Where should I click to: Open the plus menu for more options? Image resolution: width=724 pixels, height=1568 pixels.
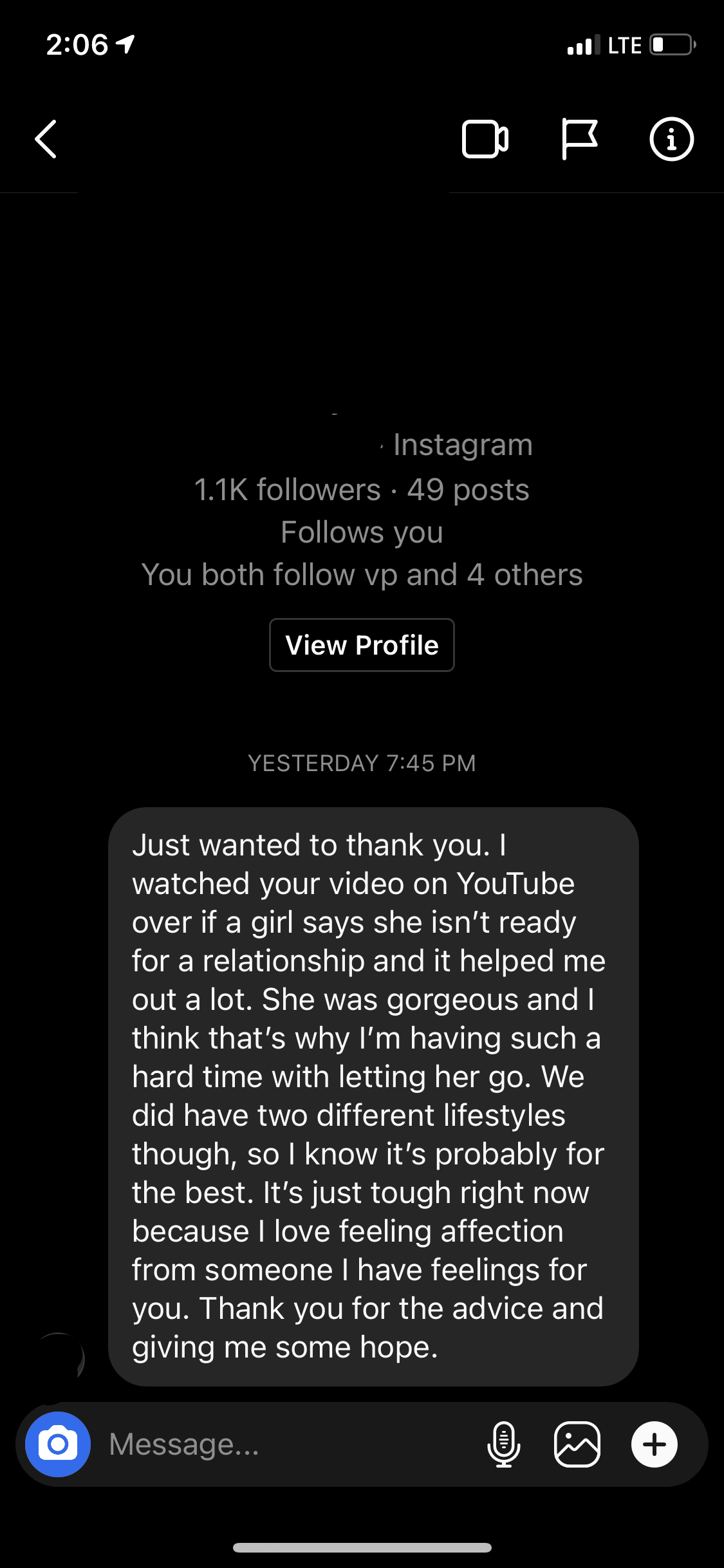pos(654,1444)
